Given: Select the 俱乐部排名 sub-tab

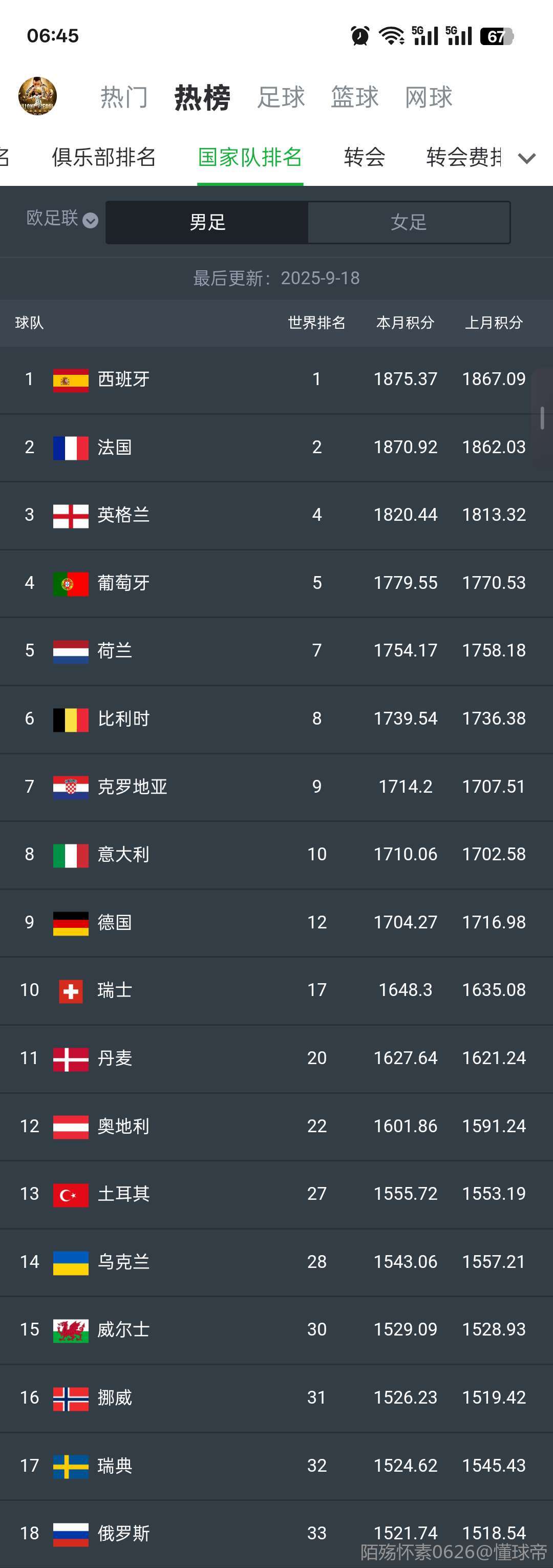Looking at the screenshot, I should click(104, 157).
